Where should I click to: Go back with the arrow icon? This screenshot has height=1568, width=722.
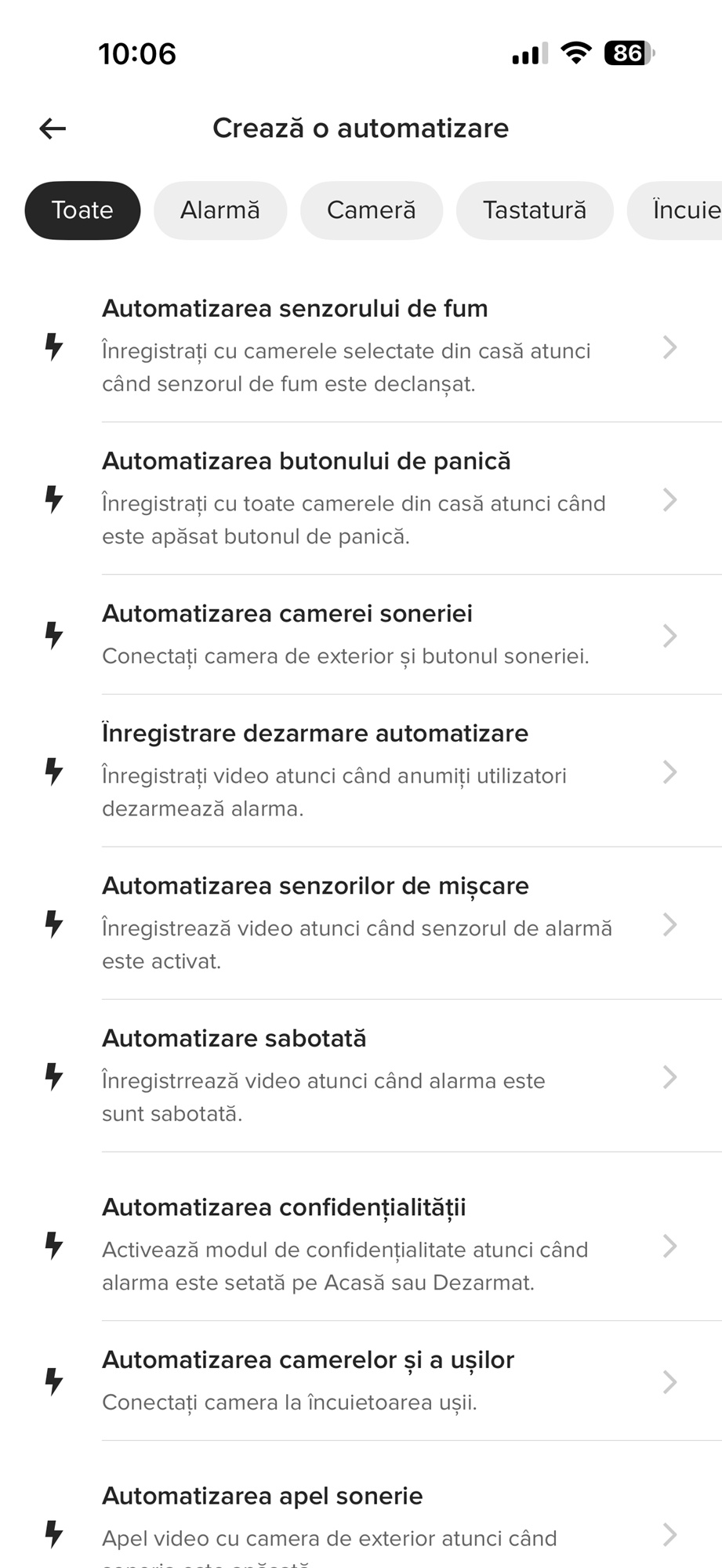click(x=53, y=129)
